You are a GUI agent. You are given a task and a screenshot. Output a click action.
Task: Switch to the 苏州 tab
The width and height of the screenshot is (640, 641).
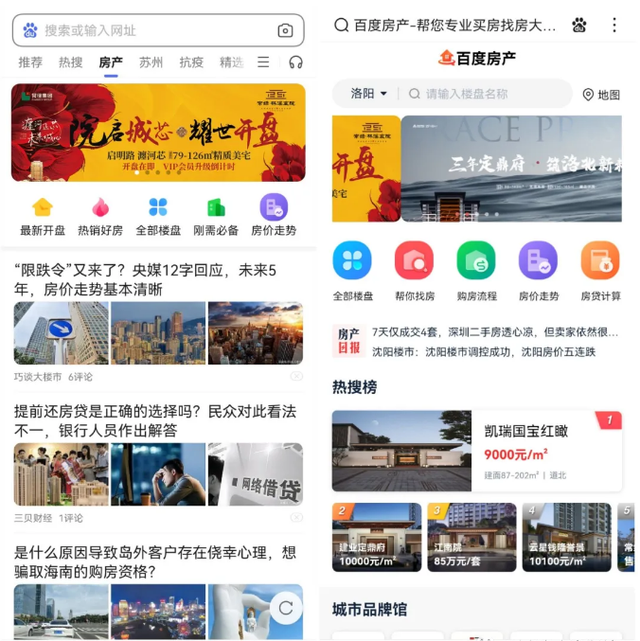coord(151,62)
